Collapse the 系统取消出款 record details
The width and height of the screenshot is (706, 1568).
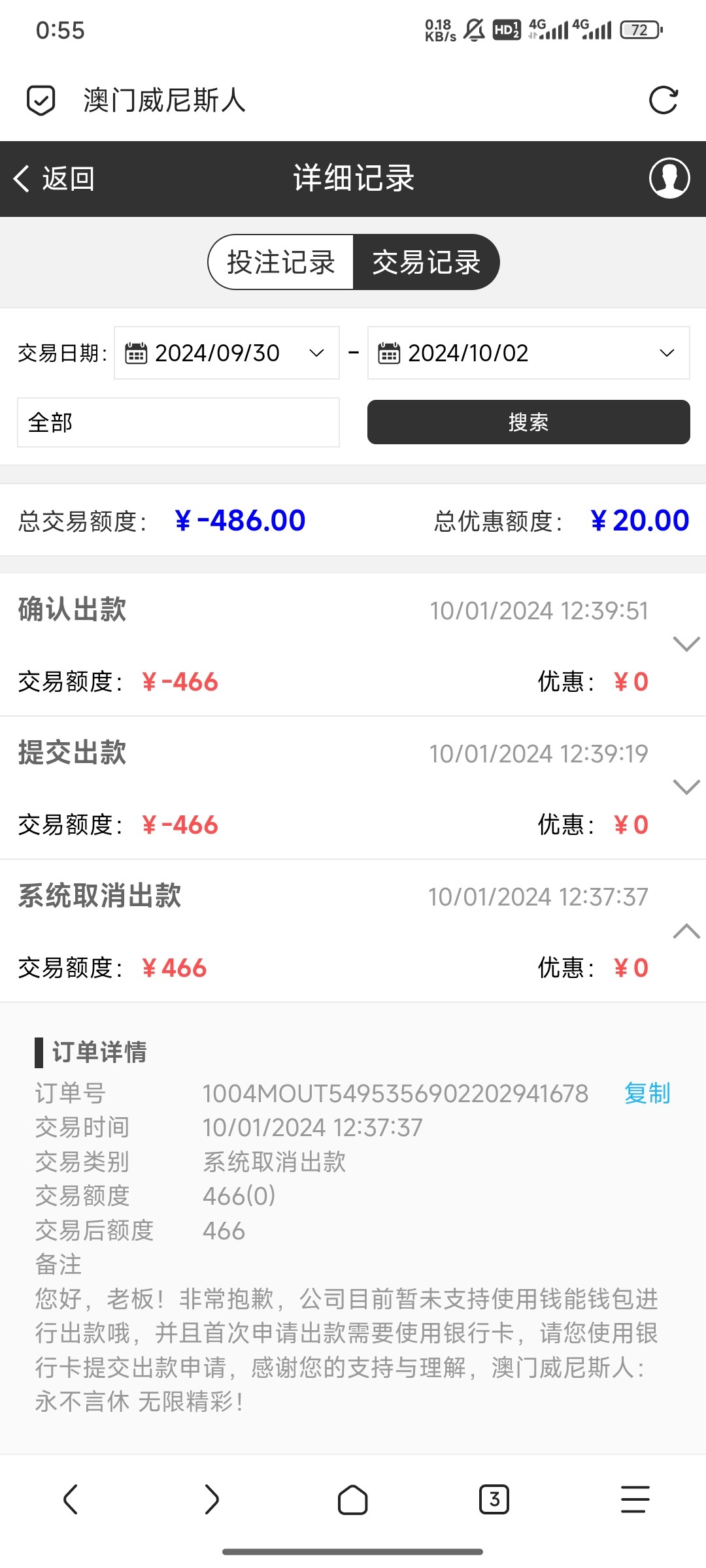click(x=685, y=931)
